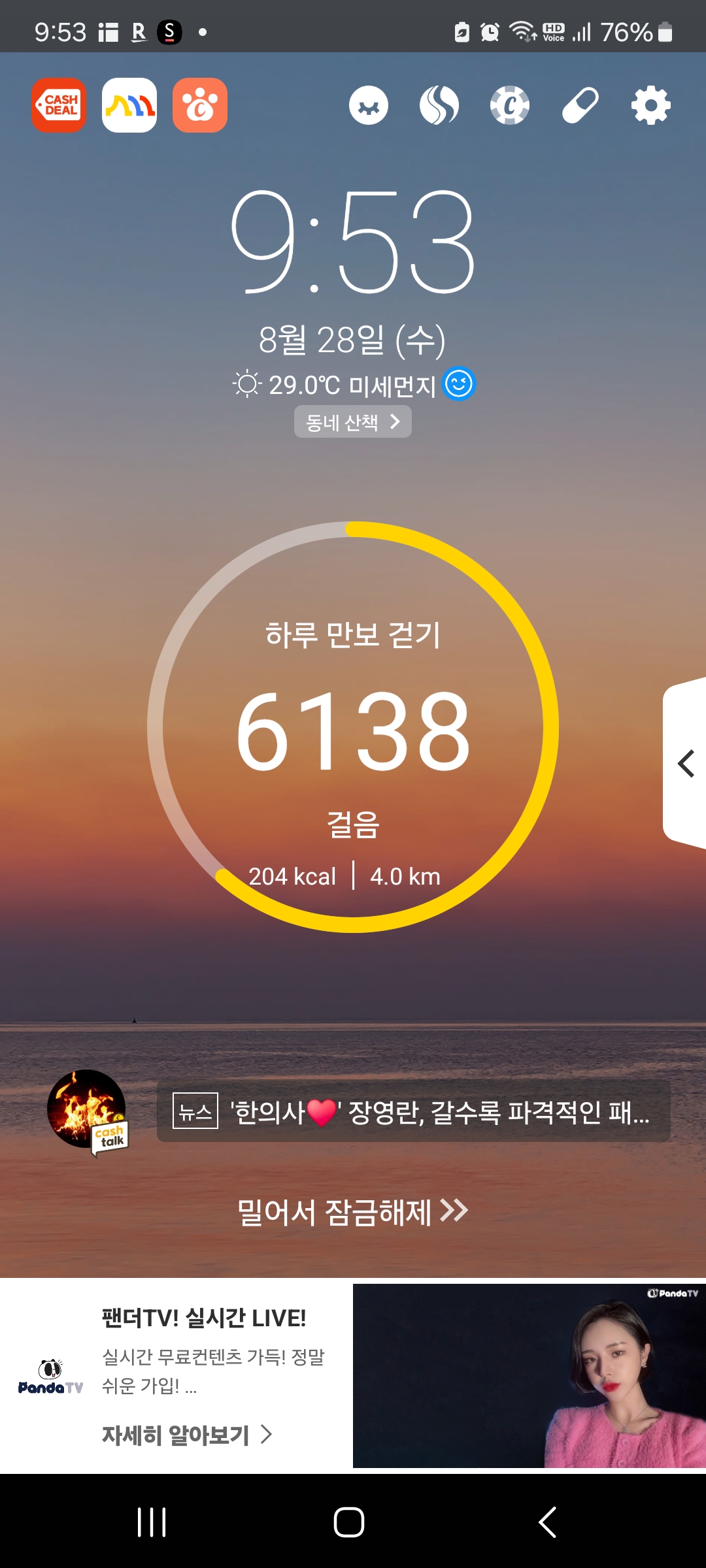Viewport: 706px width, 1568px height.
Task: Go to the system home button
Action: (349, 1522)
